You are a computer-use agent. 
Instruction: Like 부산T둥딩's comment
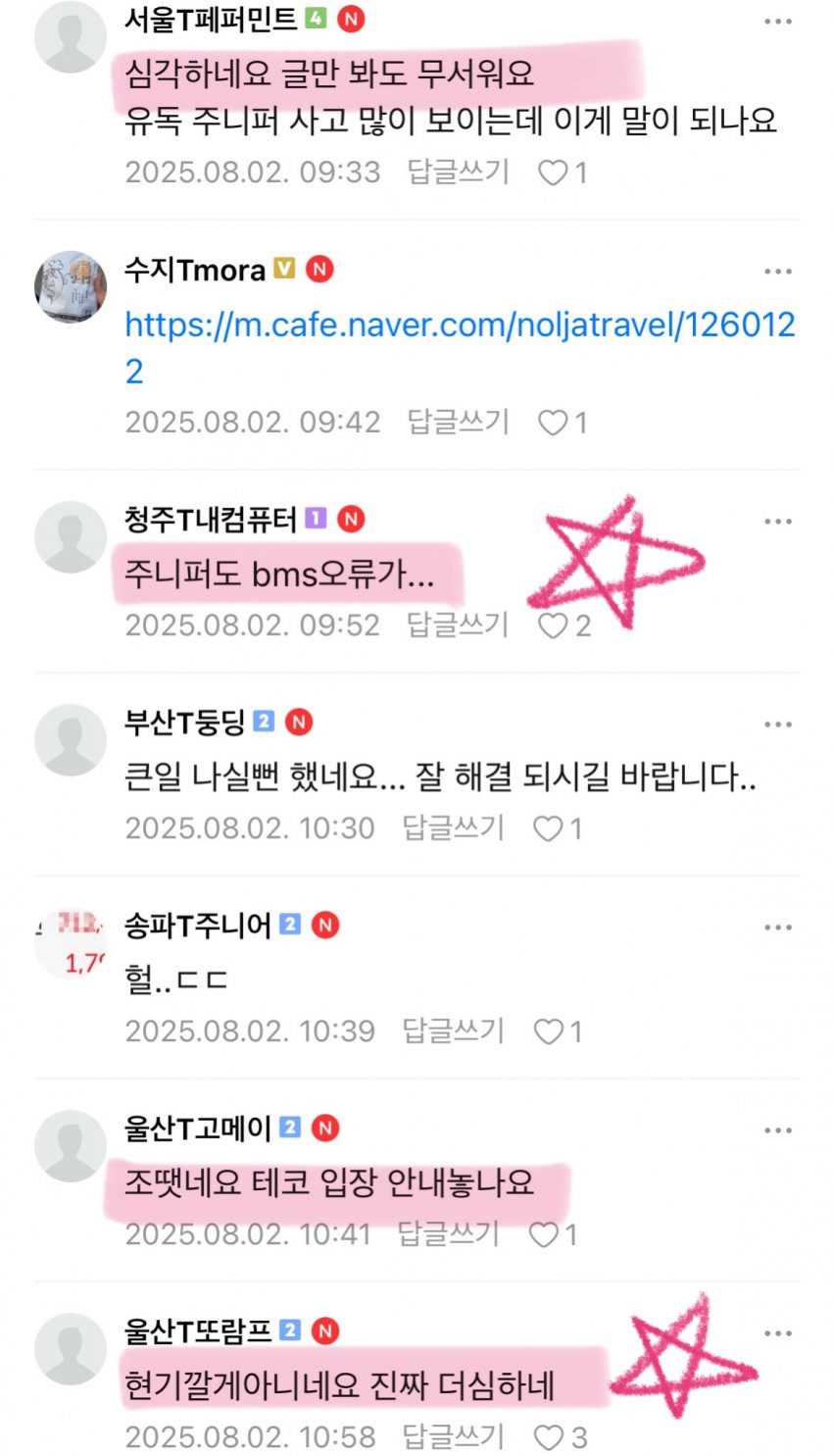pyautogui.click(x=548, y=829)
